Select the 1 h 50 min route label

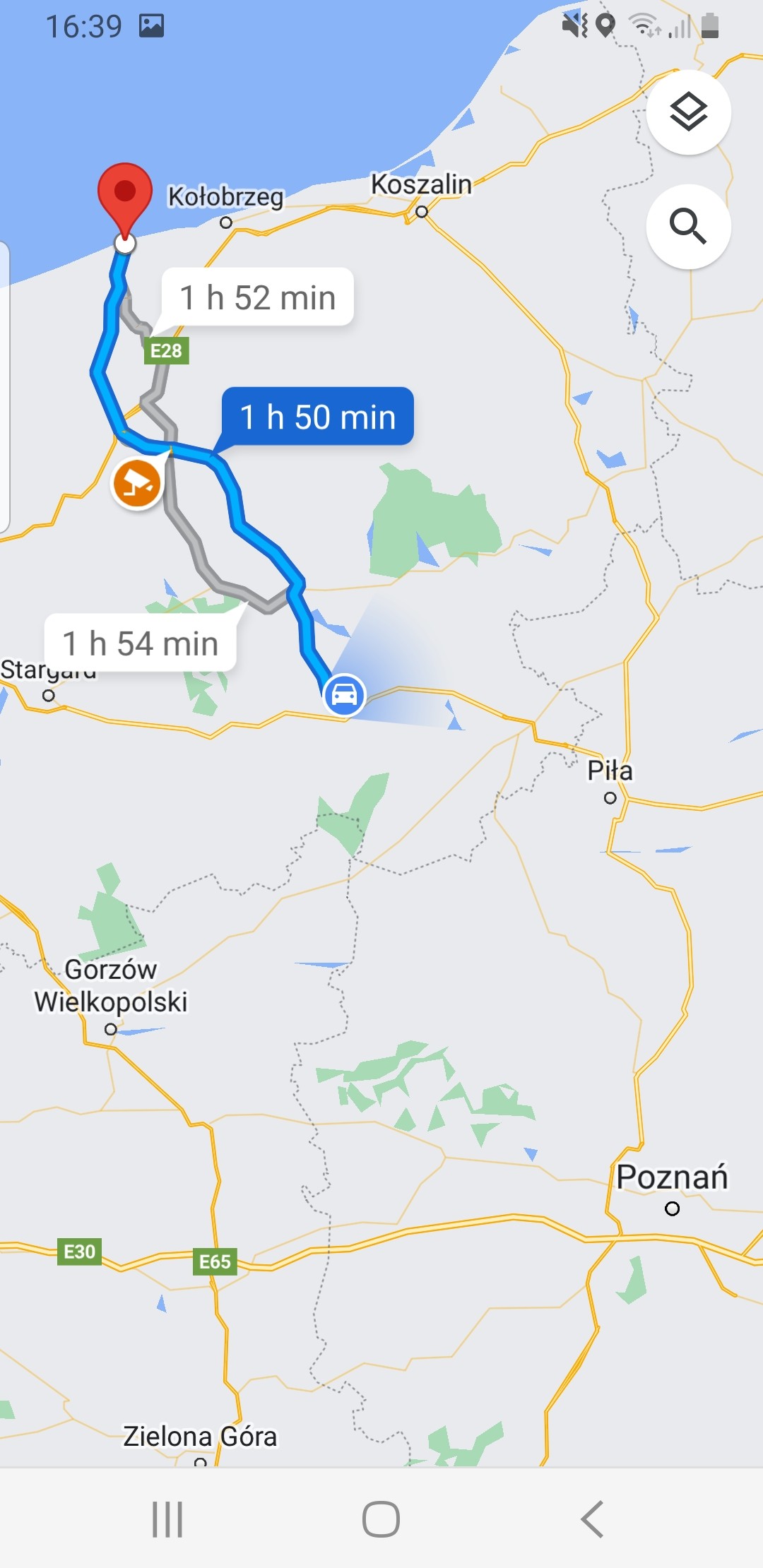click(317, 417)
